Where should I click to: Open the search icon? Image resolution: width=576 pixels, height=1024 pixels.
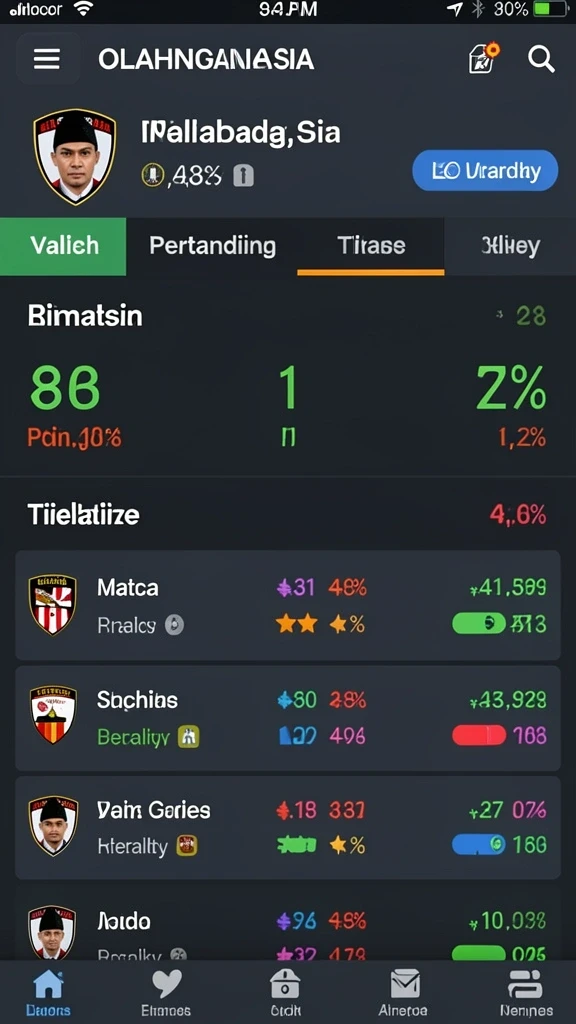pos(541,59)
